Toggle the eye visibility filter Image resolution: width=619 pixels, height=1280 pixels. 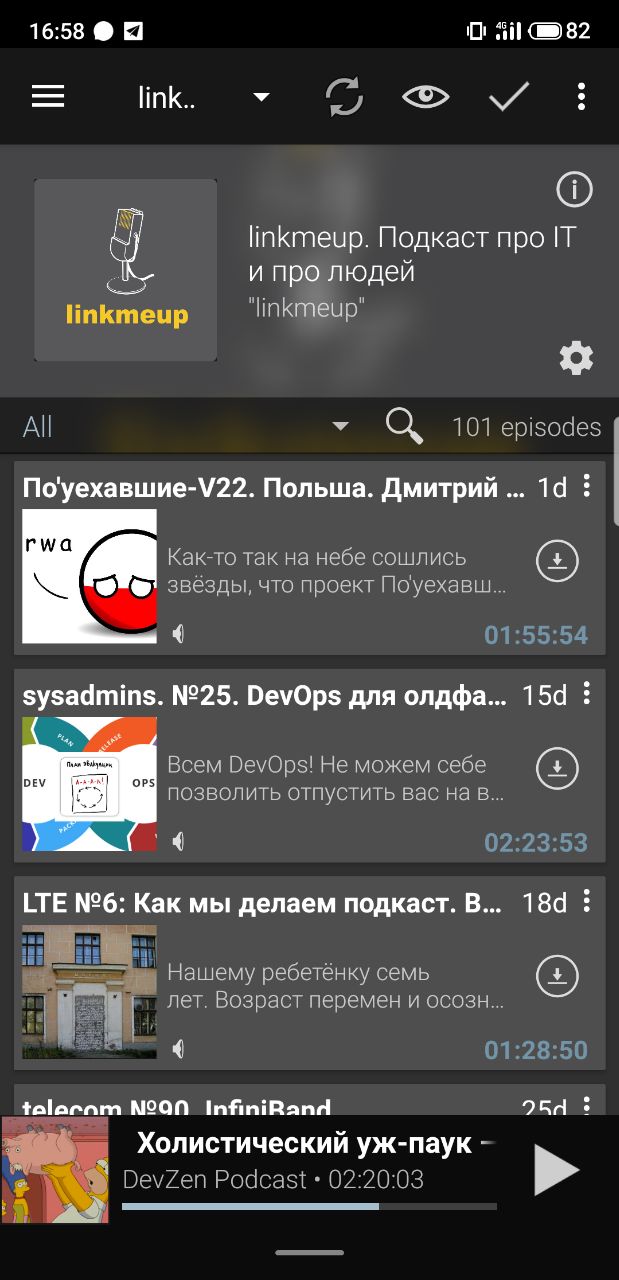(425, 97)
